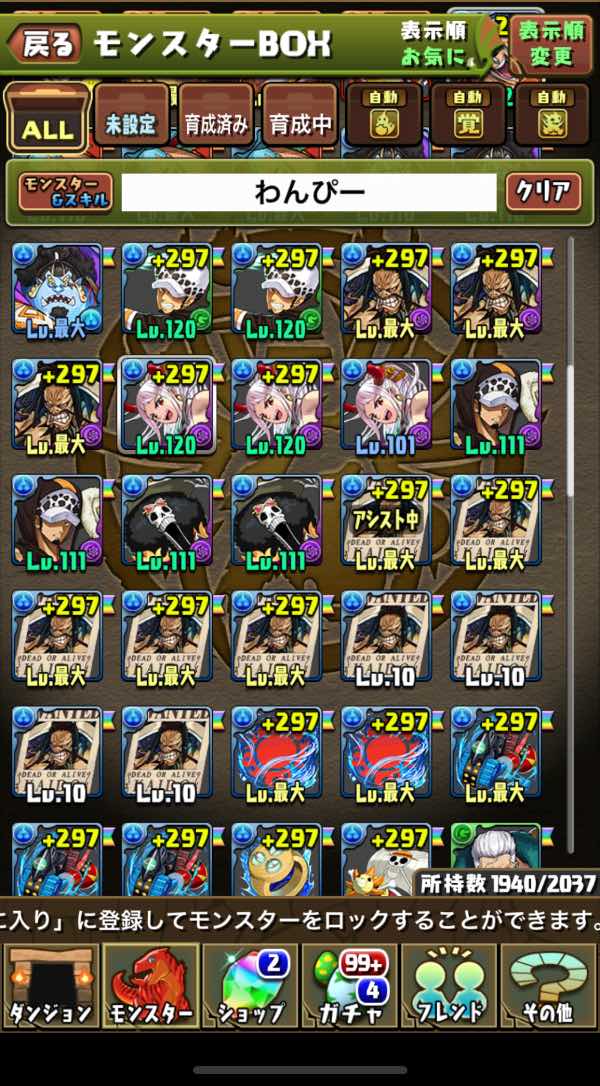The height and width of the screenshot is (1086, 600).
Task: Switch to the 育成済み filter tab
Action: click(216, 118)
